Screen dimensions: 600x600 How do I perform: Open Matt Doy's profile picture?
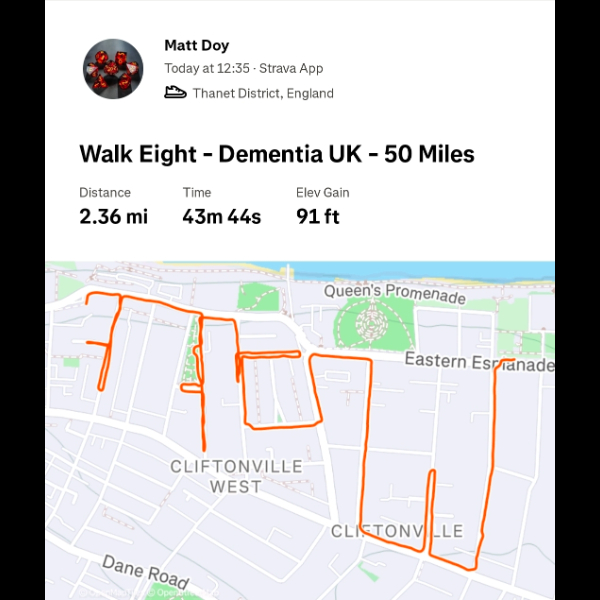coord(113,69)
